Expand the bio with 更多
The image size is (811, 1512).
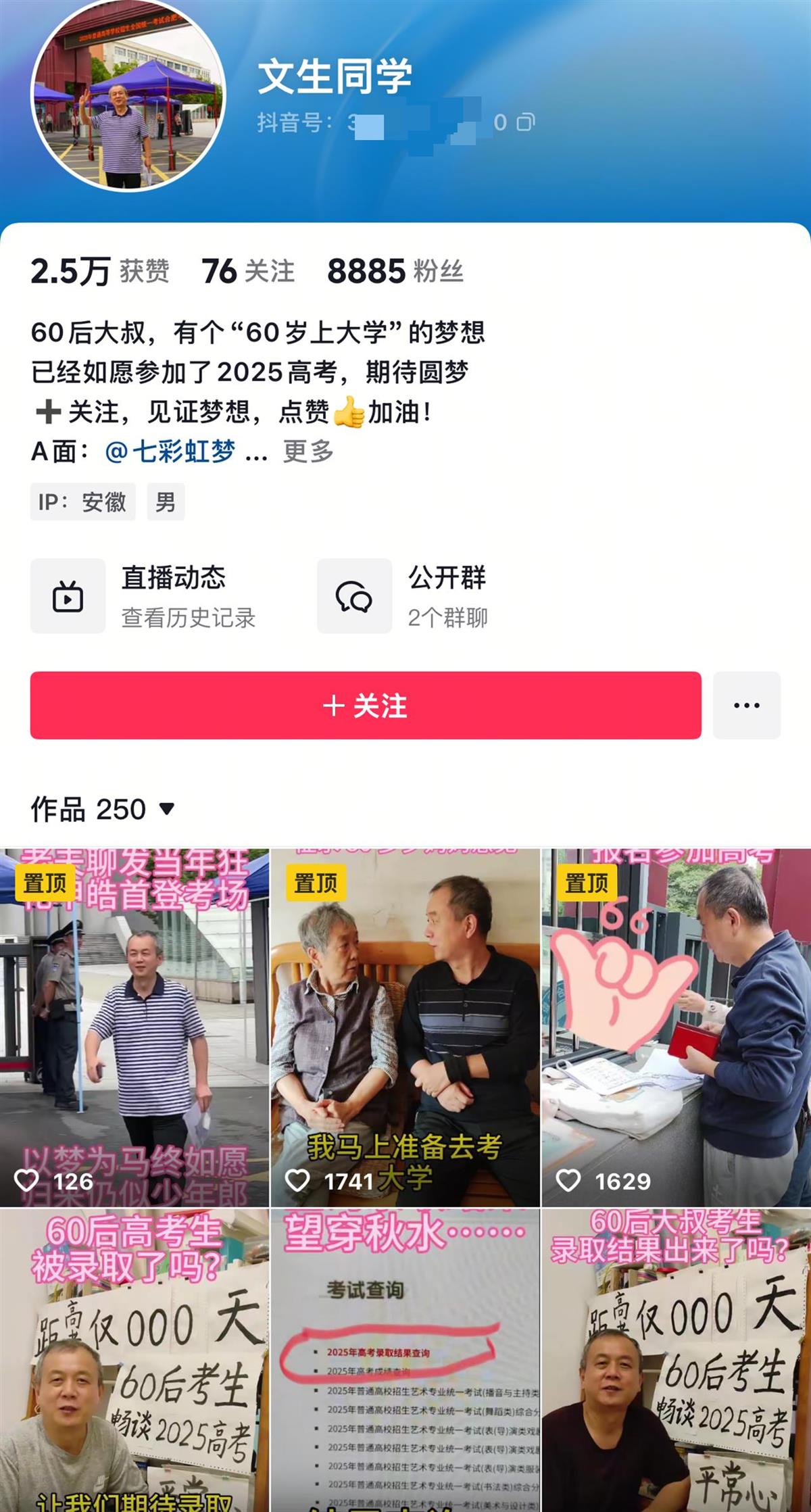(308, 452)
